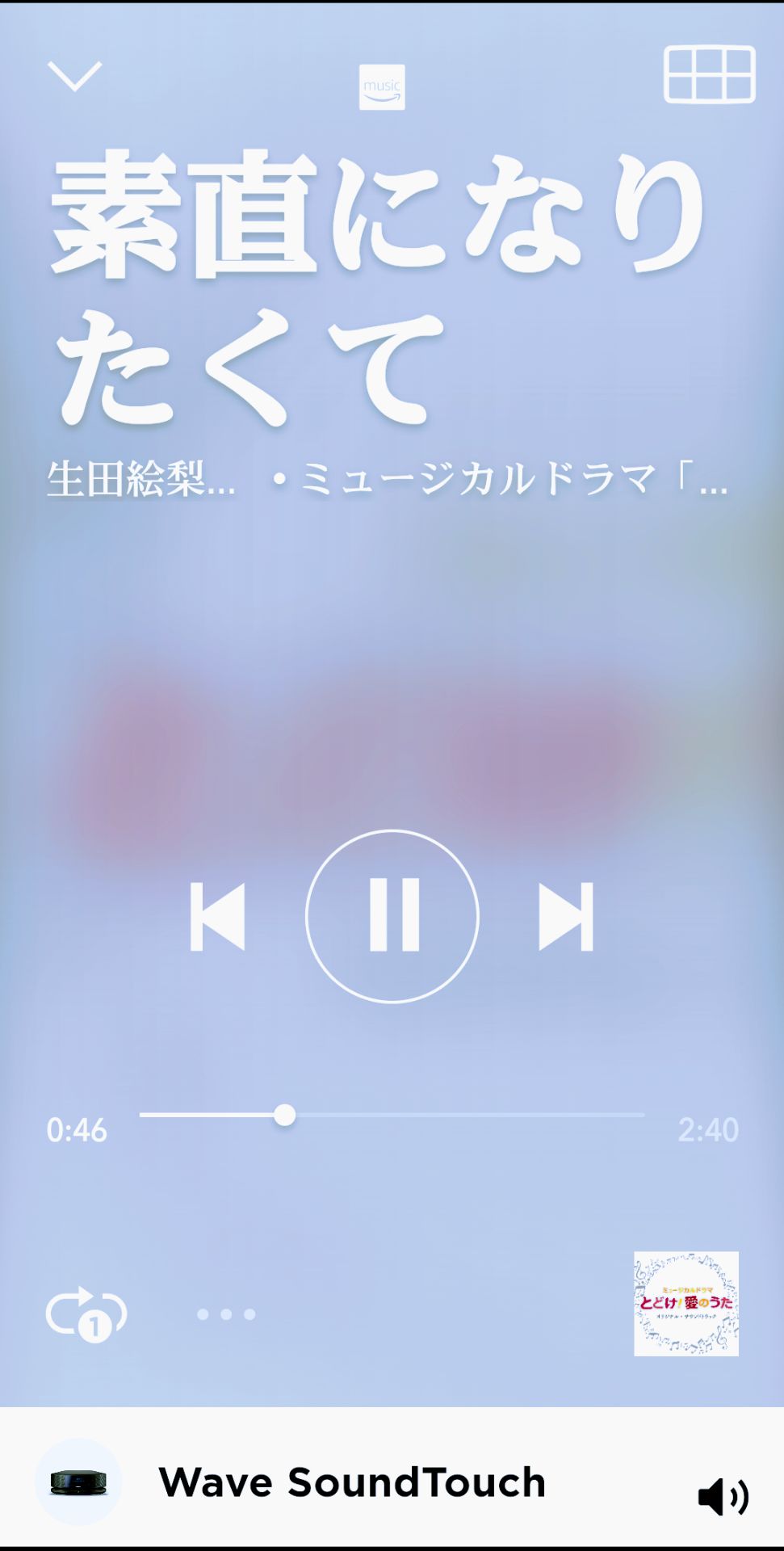Skip to the next track

click(x=563, y=915)
